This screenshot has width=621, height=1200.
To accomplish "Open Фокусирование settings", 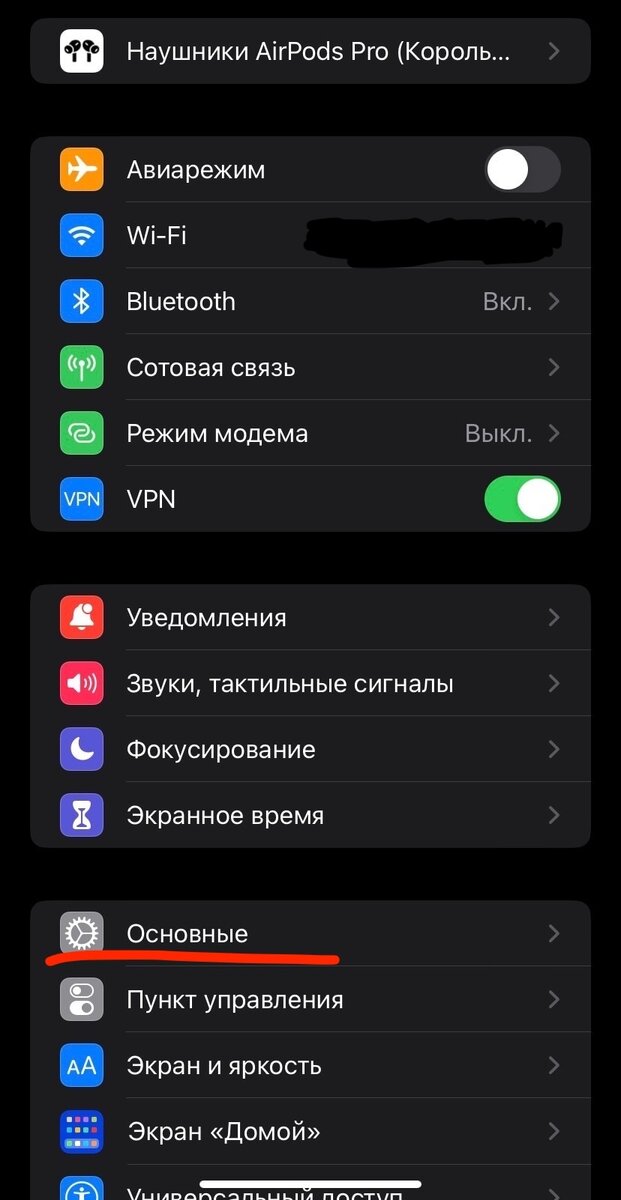I will click(x=310, y=750).
